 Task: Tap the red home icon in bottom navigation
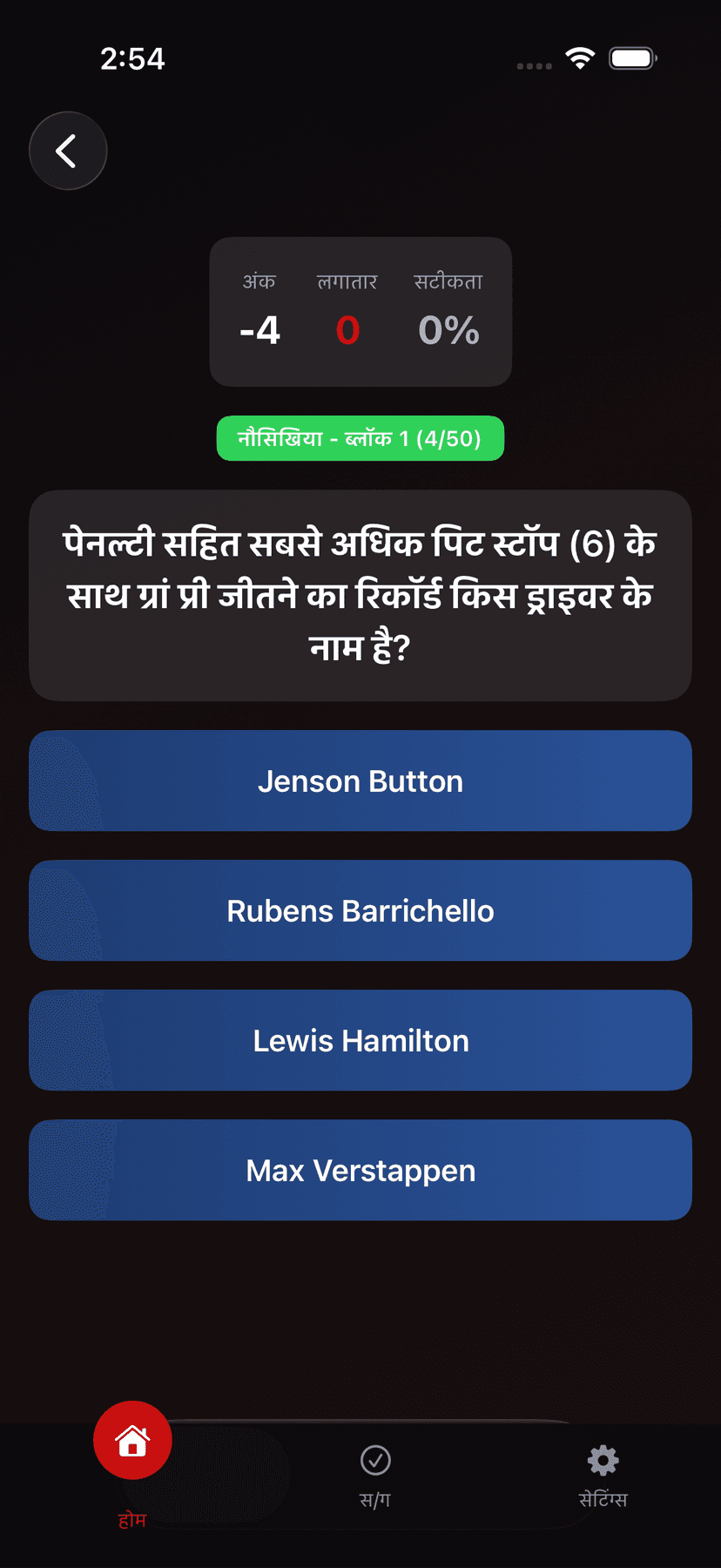[x=132, y=1439]
